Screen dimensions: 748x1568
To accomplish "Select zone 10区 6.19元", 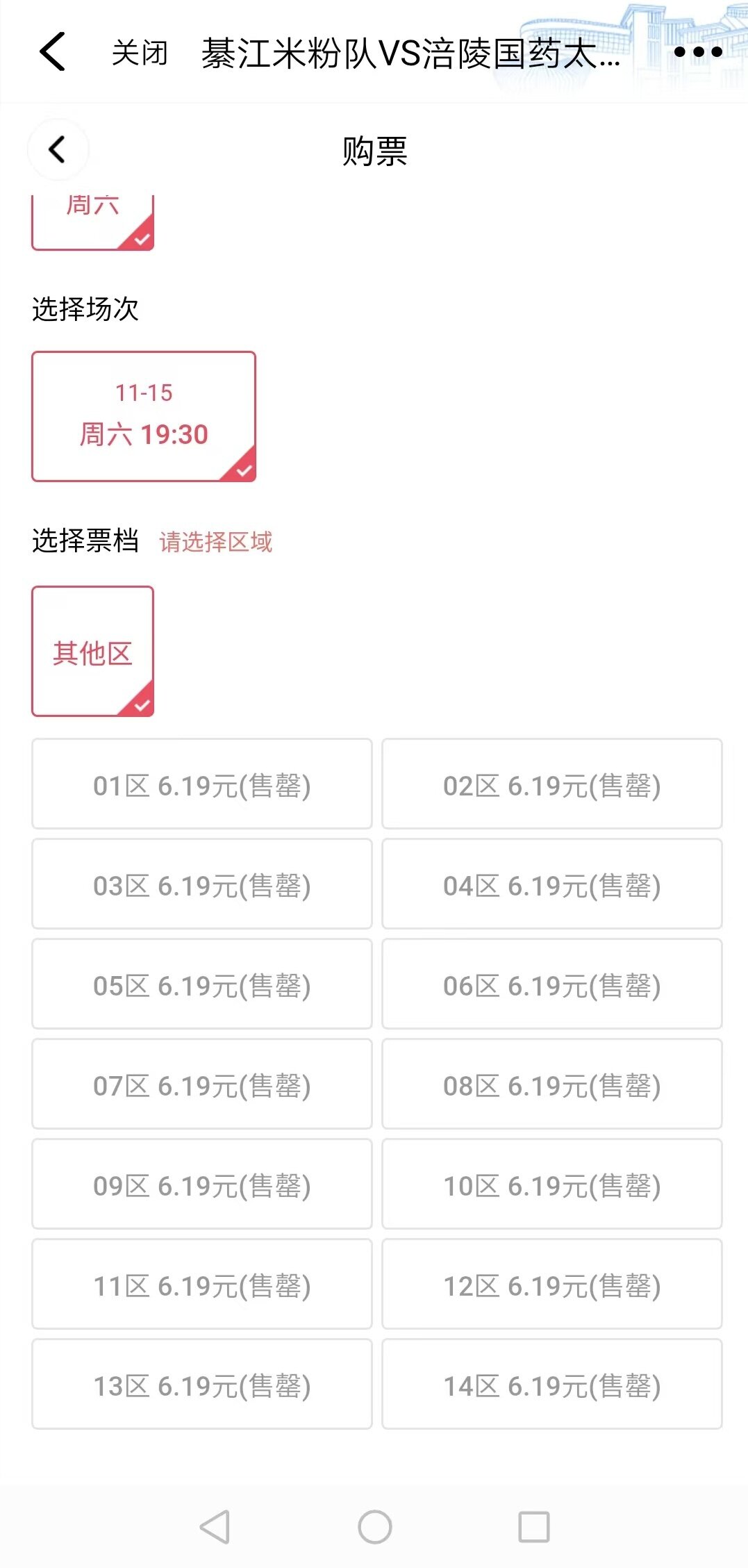I will tap(552, 1184).
